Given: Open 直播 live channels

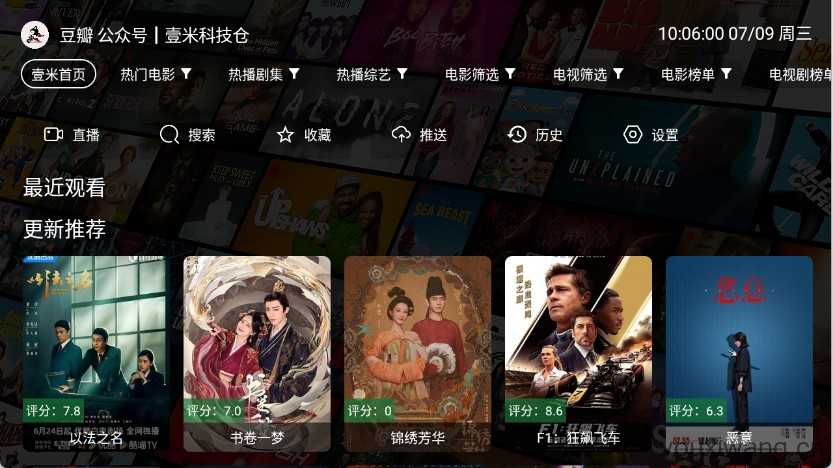Looking at the screenshot, I should coord(72,135).
